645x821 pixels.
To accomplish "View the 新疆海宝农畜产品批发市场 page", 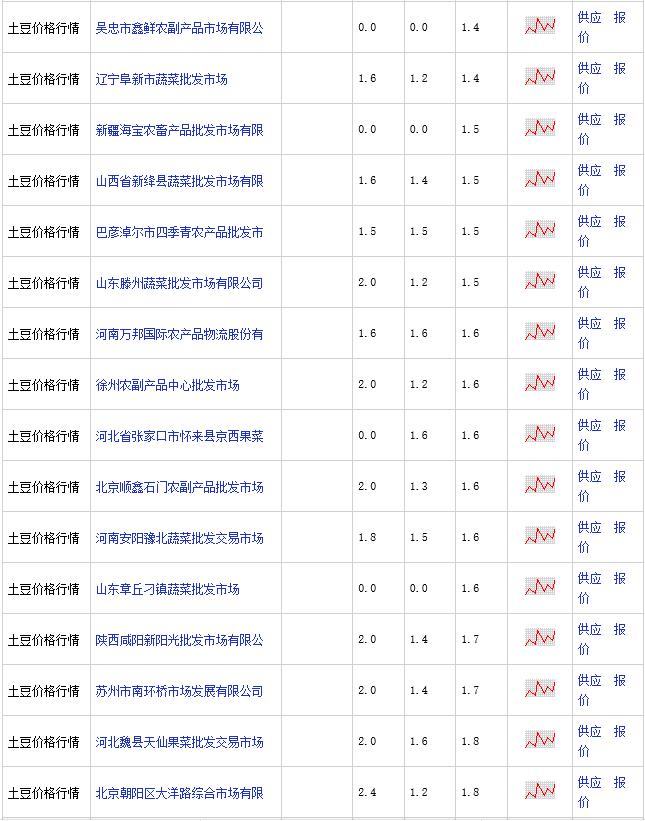I will click(179, 130).
